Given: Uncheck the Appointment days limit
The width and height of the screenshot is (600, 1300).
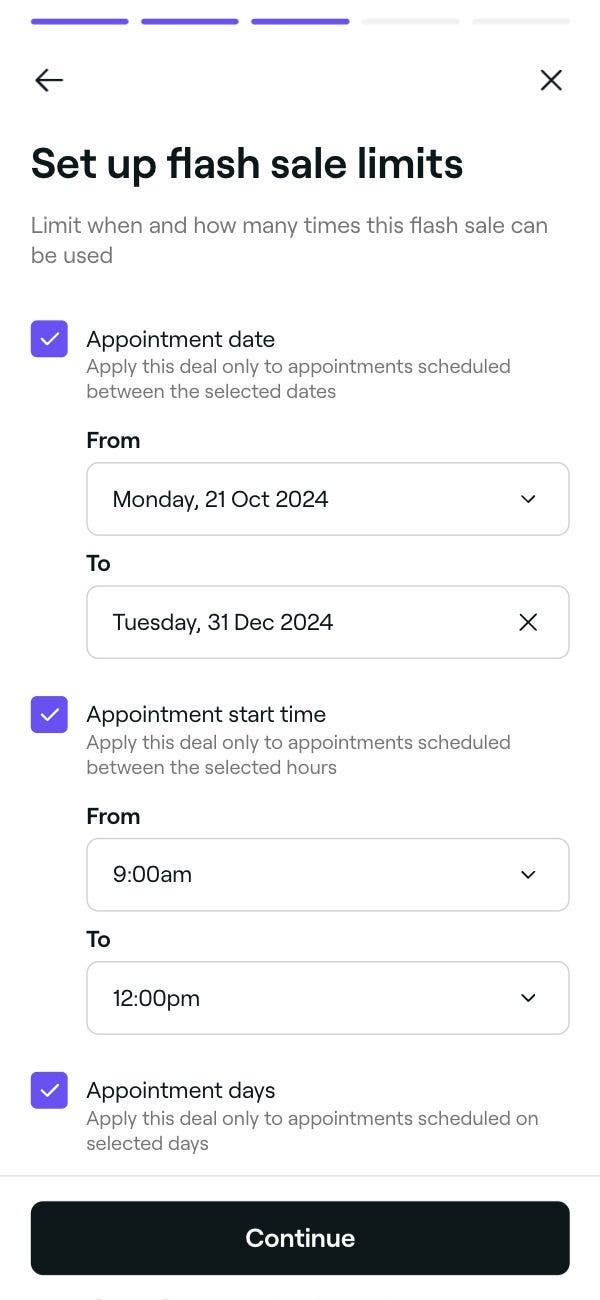Looking at the screenshot, I should tap(49, 1090).
